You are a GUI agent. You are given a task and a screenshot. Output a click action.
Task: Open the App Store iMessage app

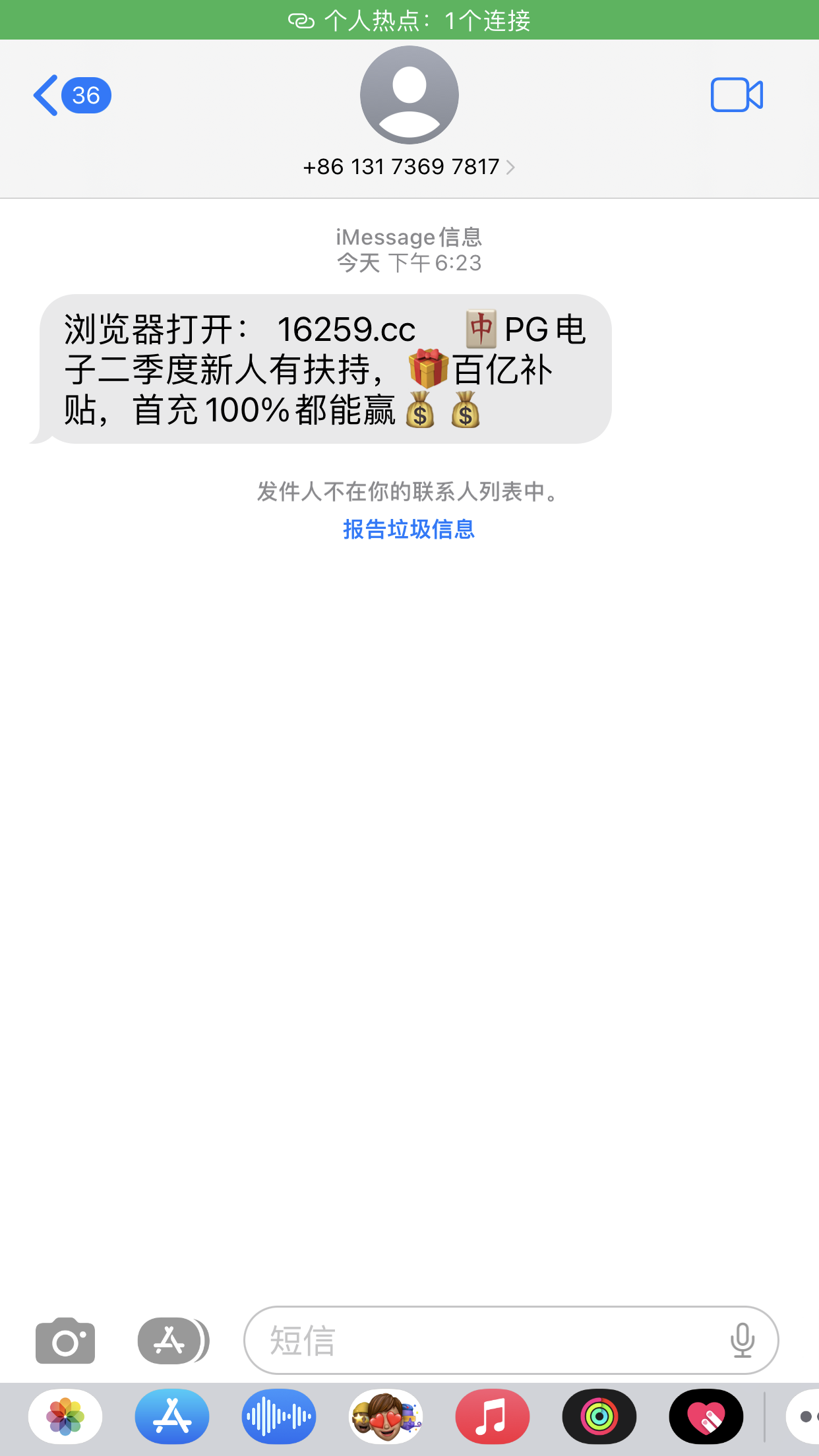tap(172, 1416)
